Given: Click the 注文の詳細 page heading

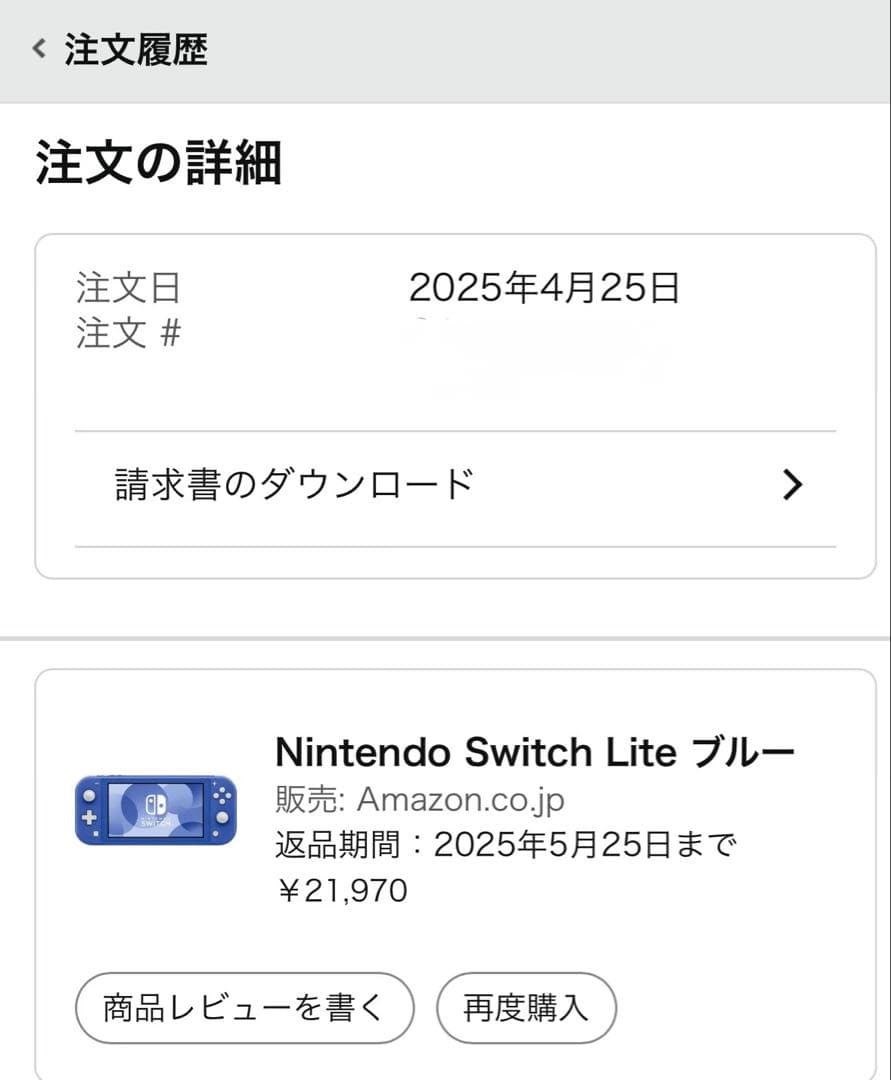Looking at the screenshot, I should pyautogui.click(x=156, y=162).
